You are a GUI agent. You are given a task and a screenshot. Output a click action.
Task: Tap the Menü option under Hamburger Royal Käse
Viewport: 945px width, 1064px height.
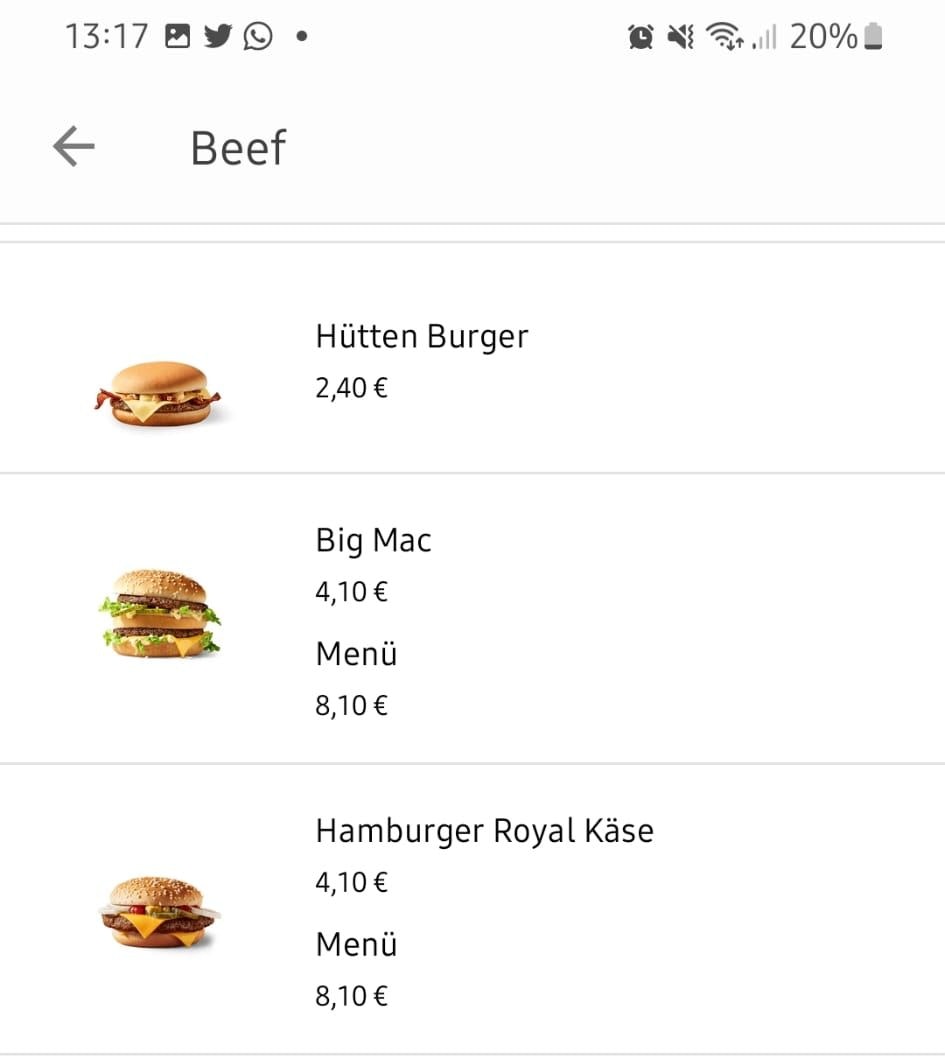(355, 943)
